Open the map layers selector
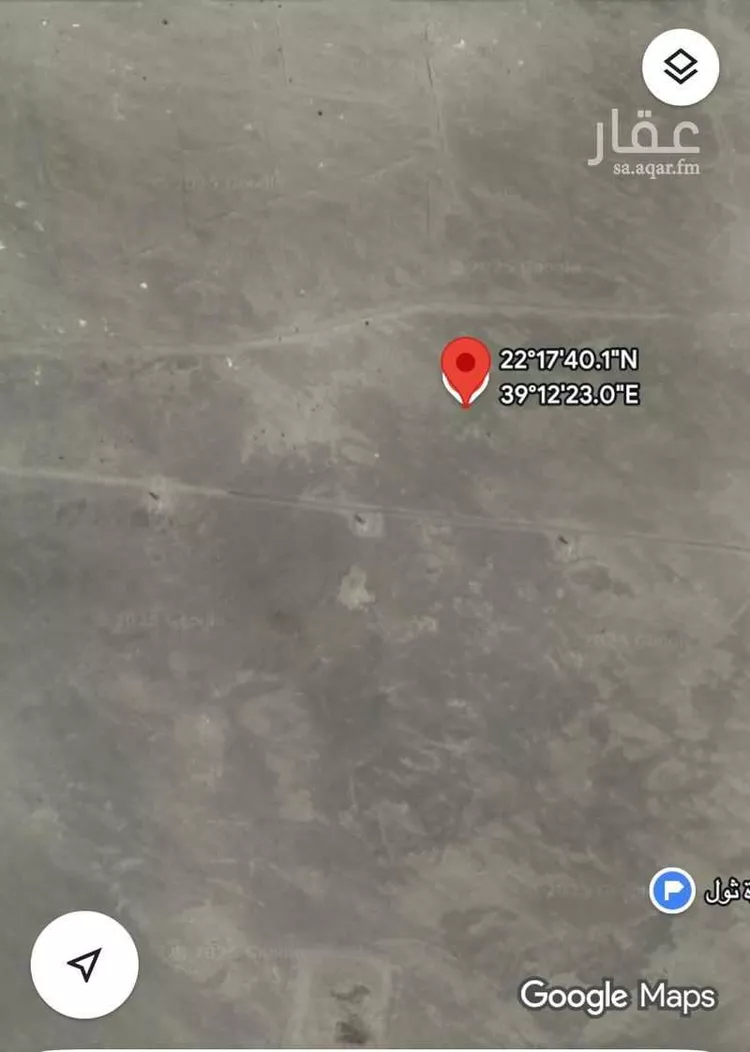Screen dimensions: 750x1052 [x=681, y=67]
